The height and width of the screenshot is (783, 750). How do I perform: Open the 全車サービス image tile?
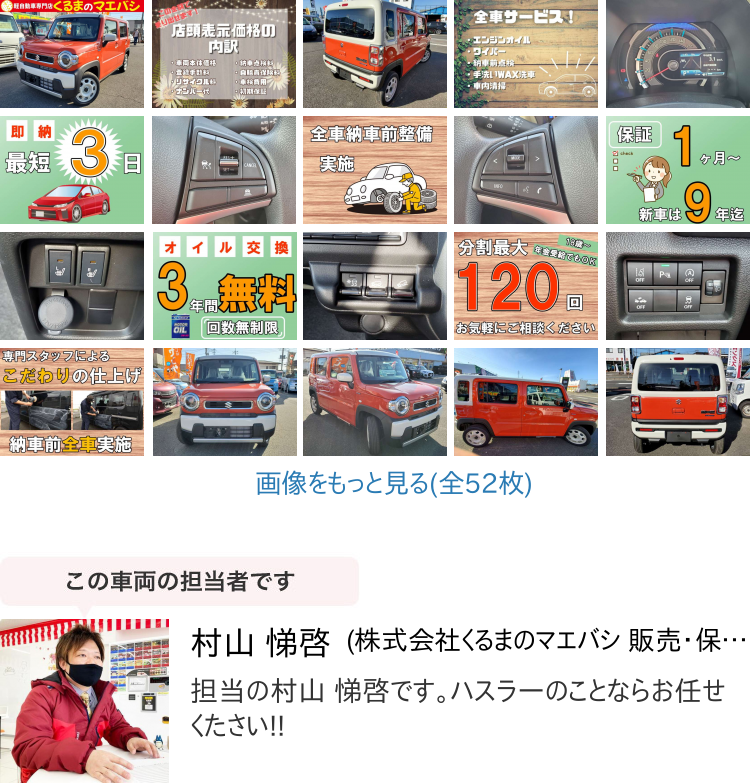coord(526,54)
